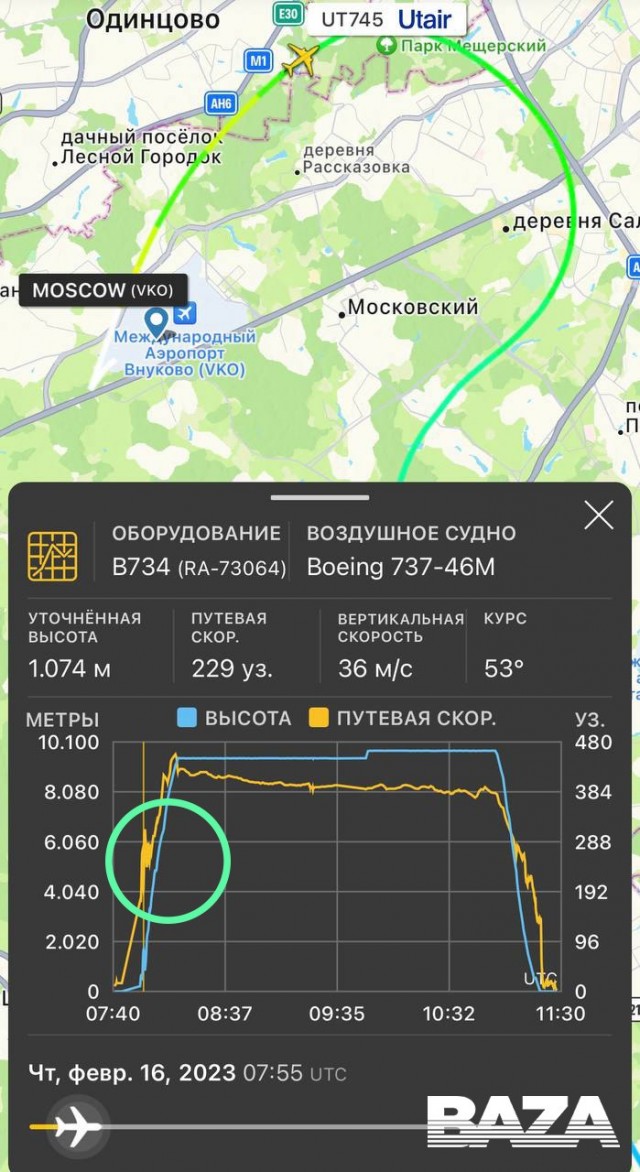This screenshot has width=640, height=1172.
Task: Select the UT745 Utair flight label
Action: coord(387,19)
